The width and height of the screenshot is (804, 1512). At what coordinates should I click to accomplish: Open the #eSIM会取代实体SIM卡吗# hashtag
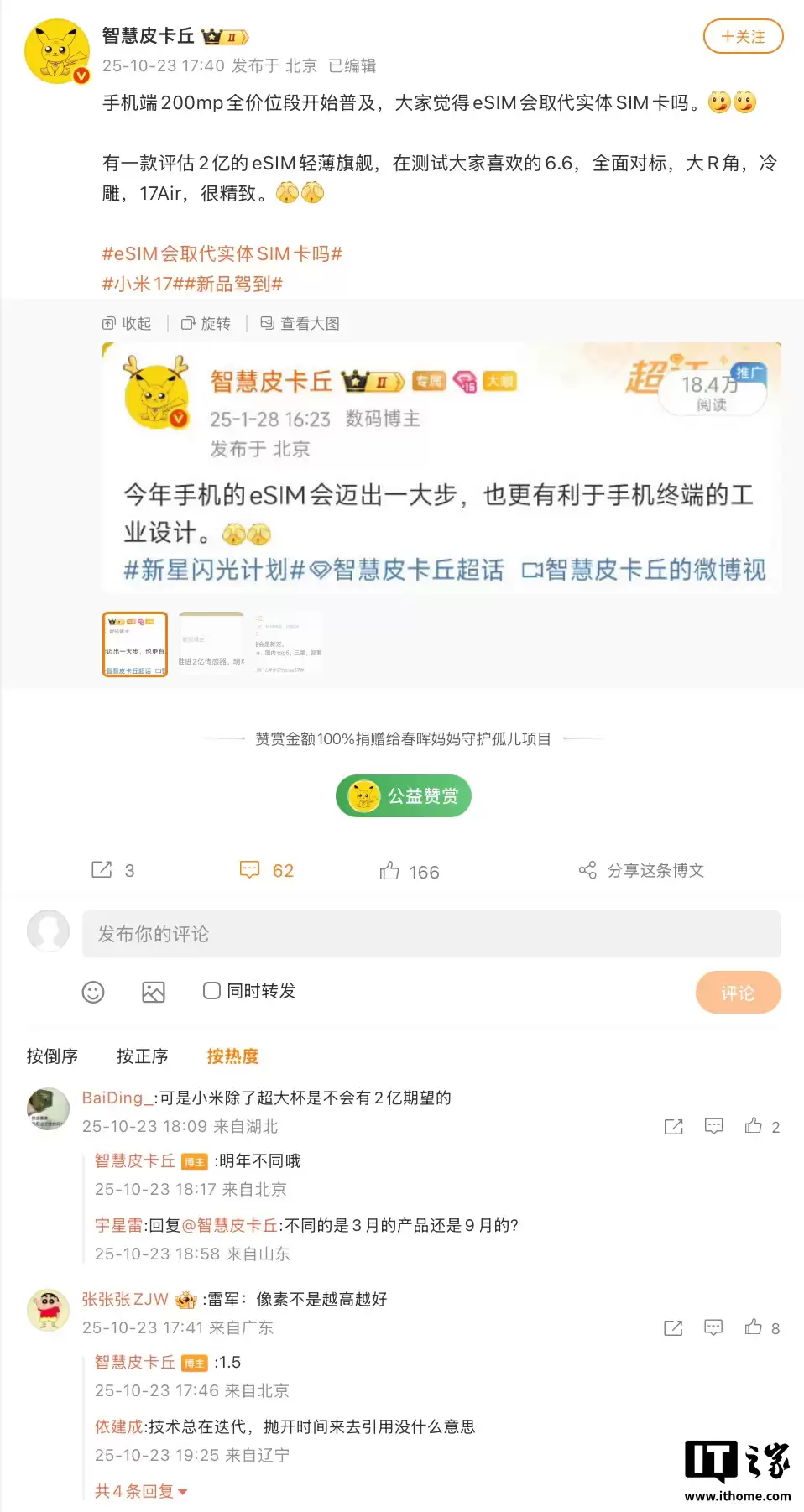pos(222,253)
